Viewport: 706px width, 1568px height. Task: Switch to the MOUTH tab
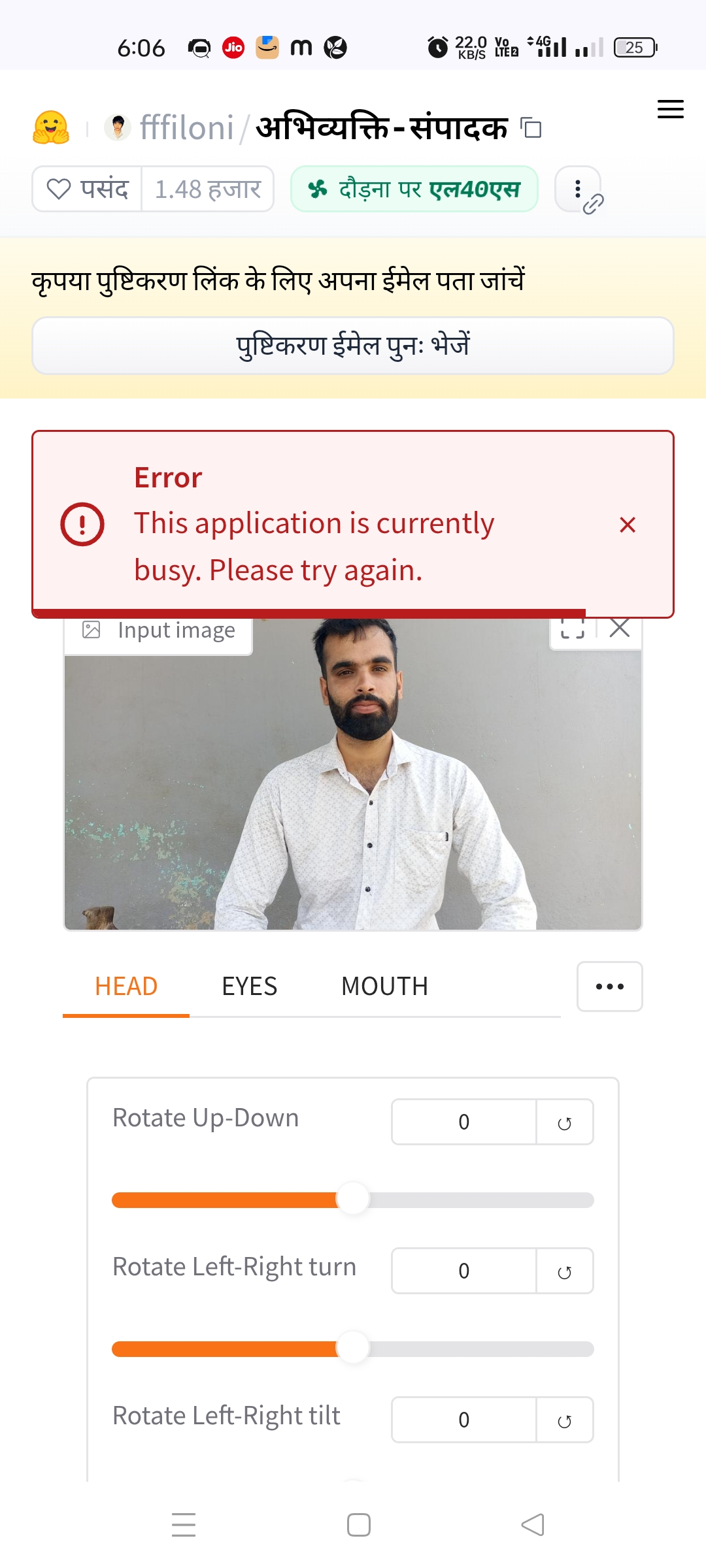point(384,987)
